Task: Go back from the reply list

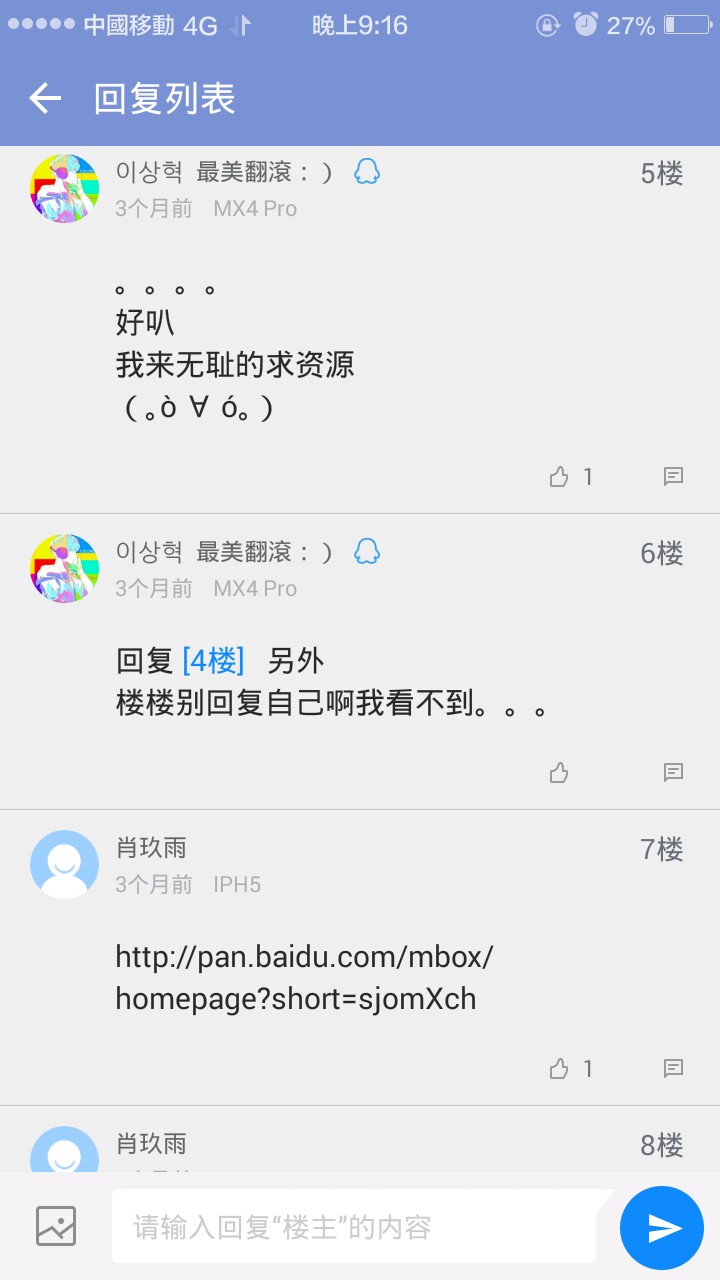Action: click(45, 98)
